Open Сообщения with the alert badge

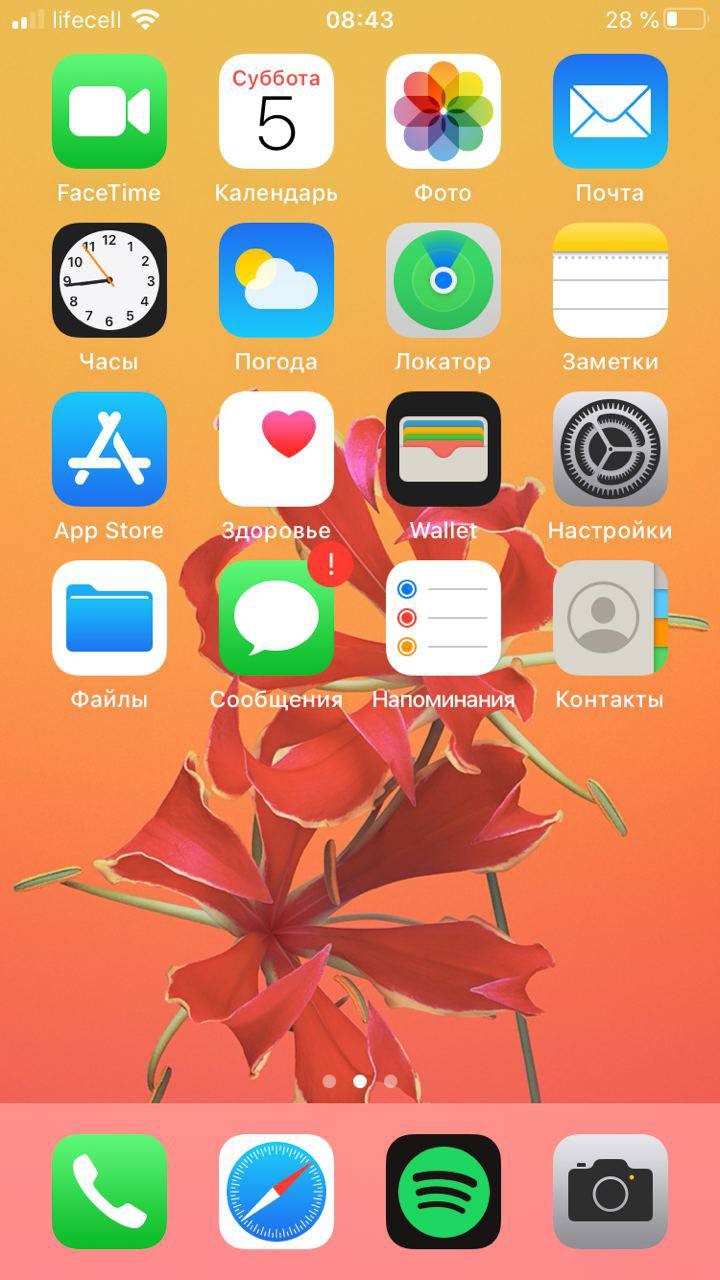[276, 618]
